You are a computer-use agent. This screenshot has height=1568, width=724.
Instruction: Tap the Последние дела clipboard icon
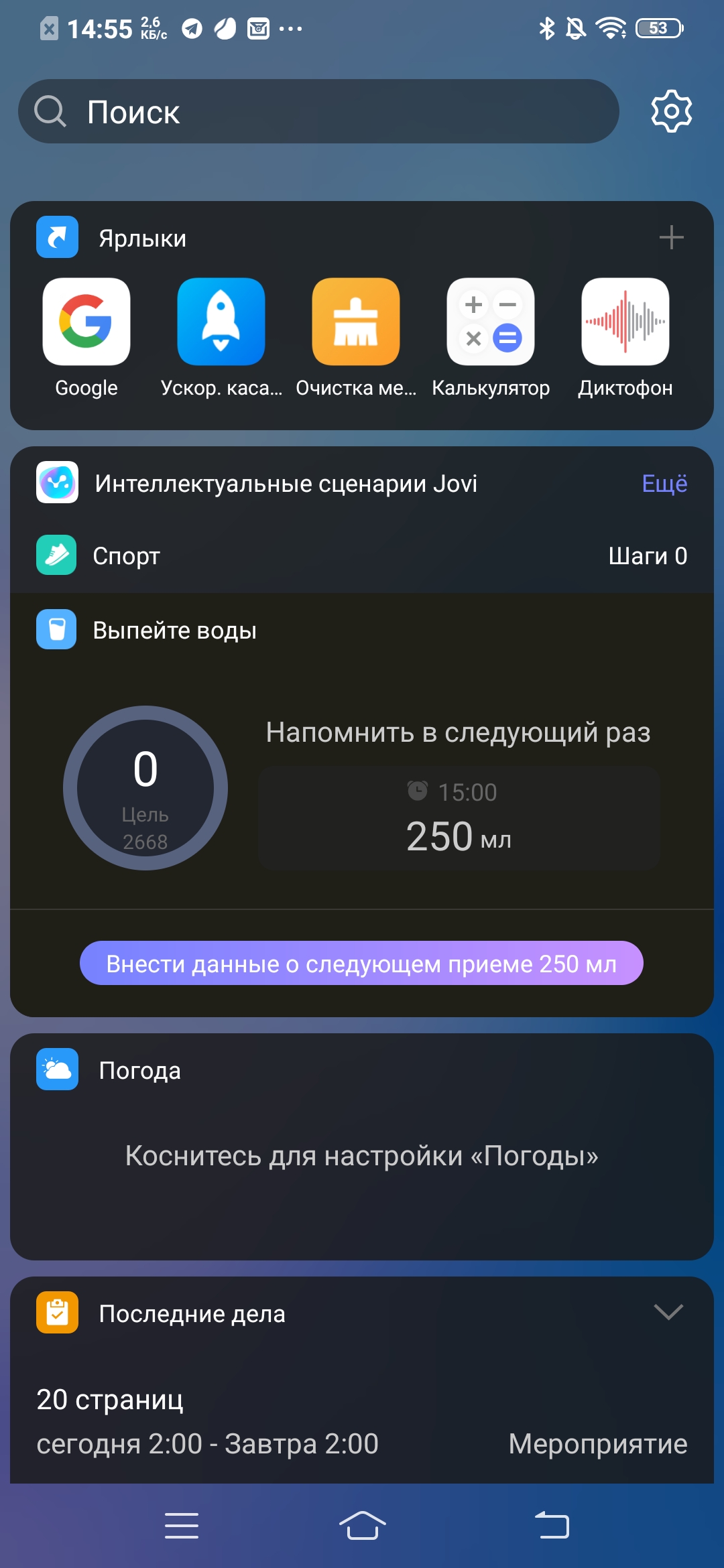[57, 1313]
